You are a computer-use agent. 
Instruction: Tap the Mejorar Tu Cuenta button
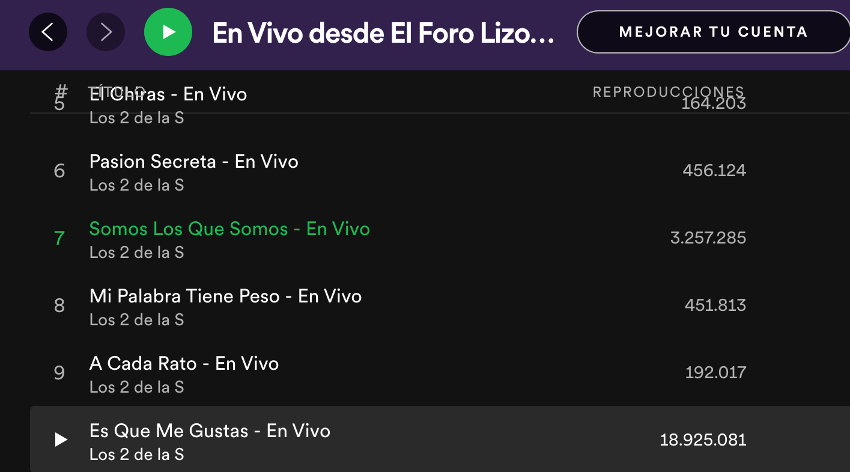[713, 33]
